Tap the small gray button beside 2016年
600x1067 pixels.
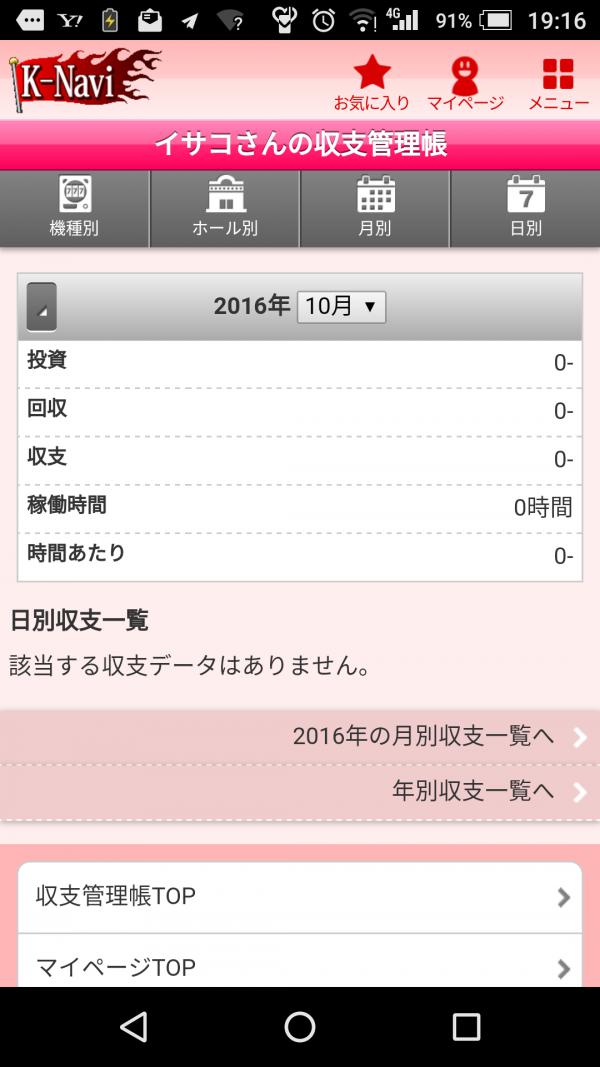(x=41, y=307)
